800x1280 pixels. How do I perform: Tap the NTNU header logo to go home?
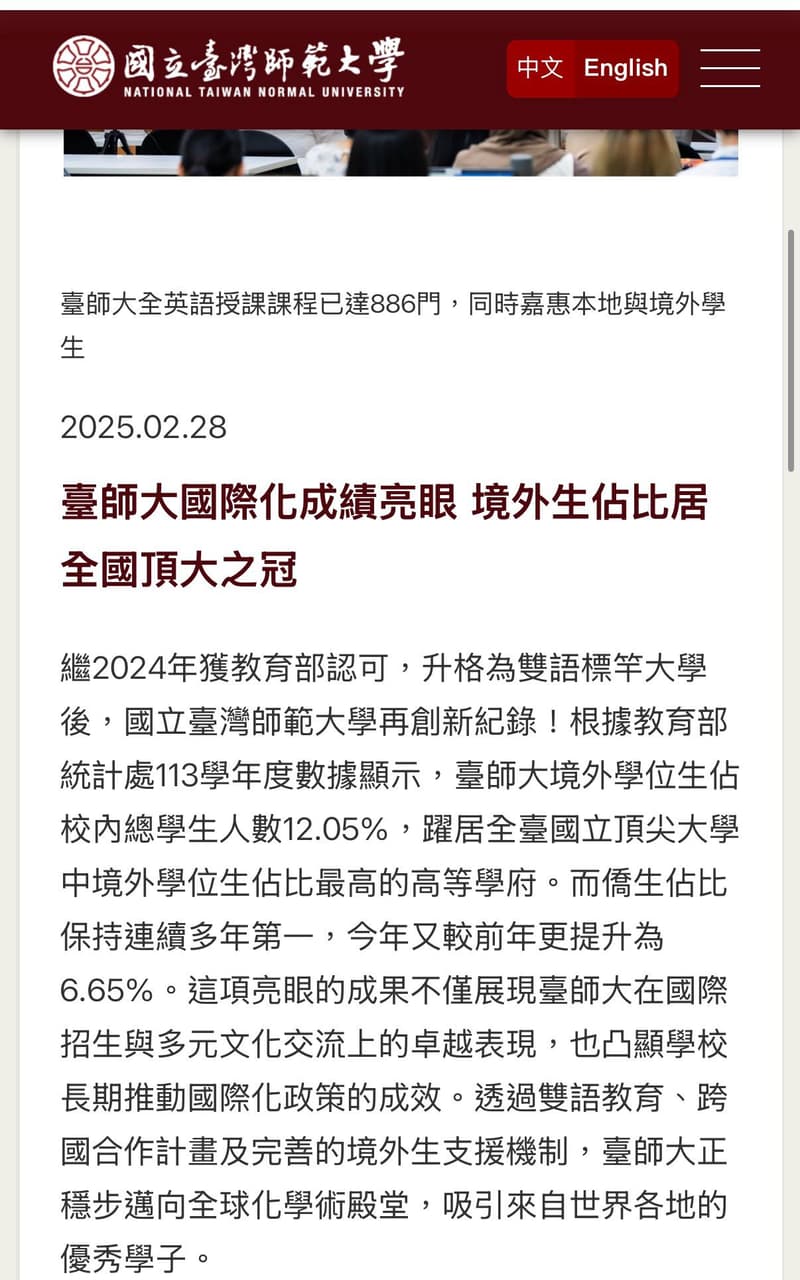tap(229, 66)
